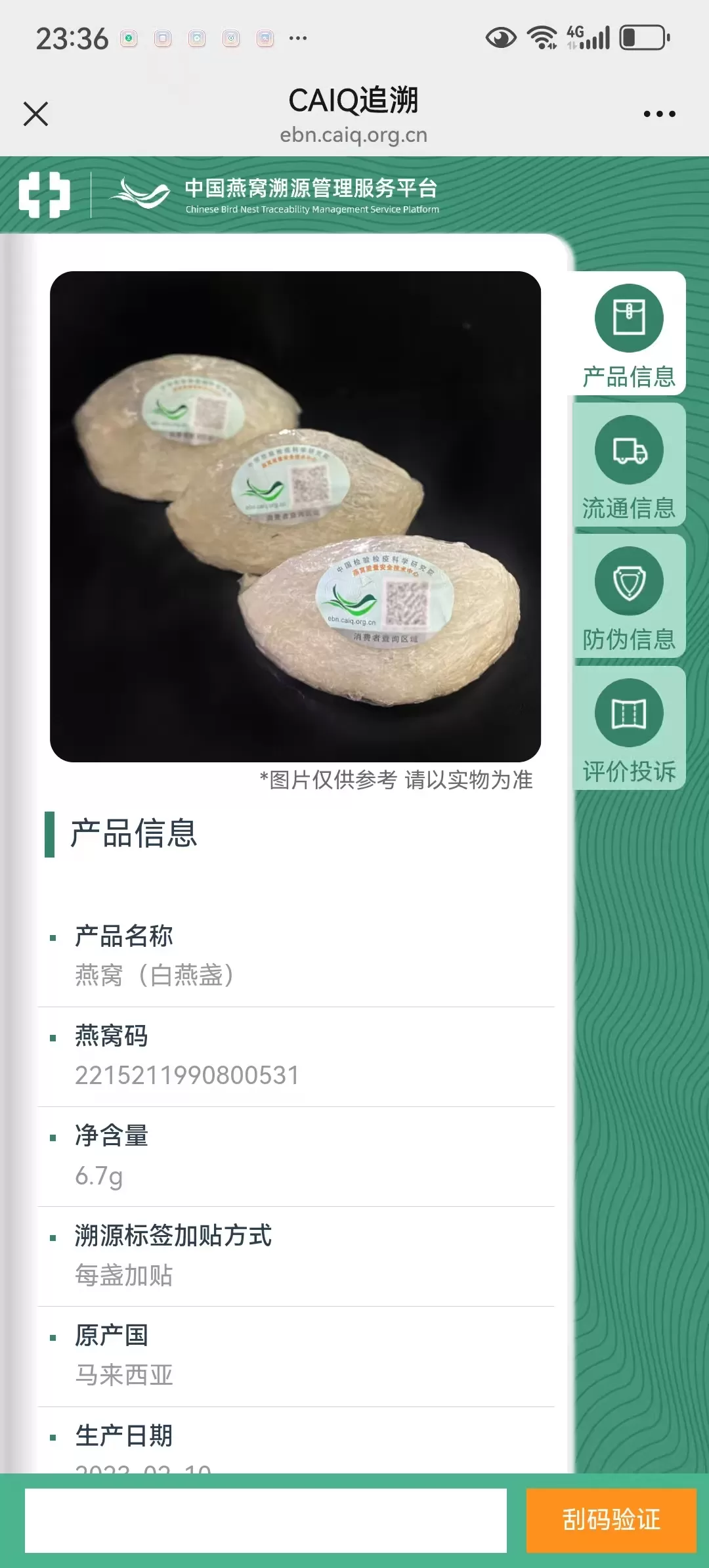Screen dimensions: 709x1568
Task: Select the 产品信息 envelope icon
Action: click(628, 318)
